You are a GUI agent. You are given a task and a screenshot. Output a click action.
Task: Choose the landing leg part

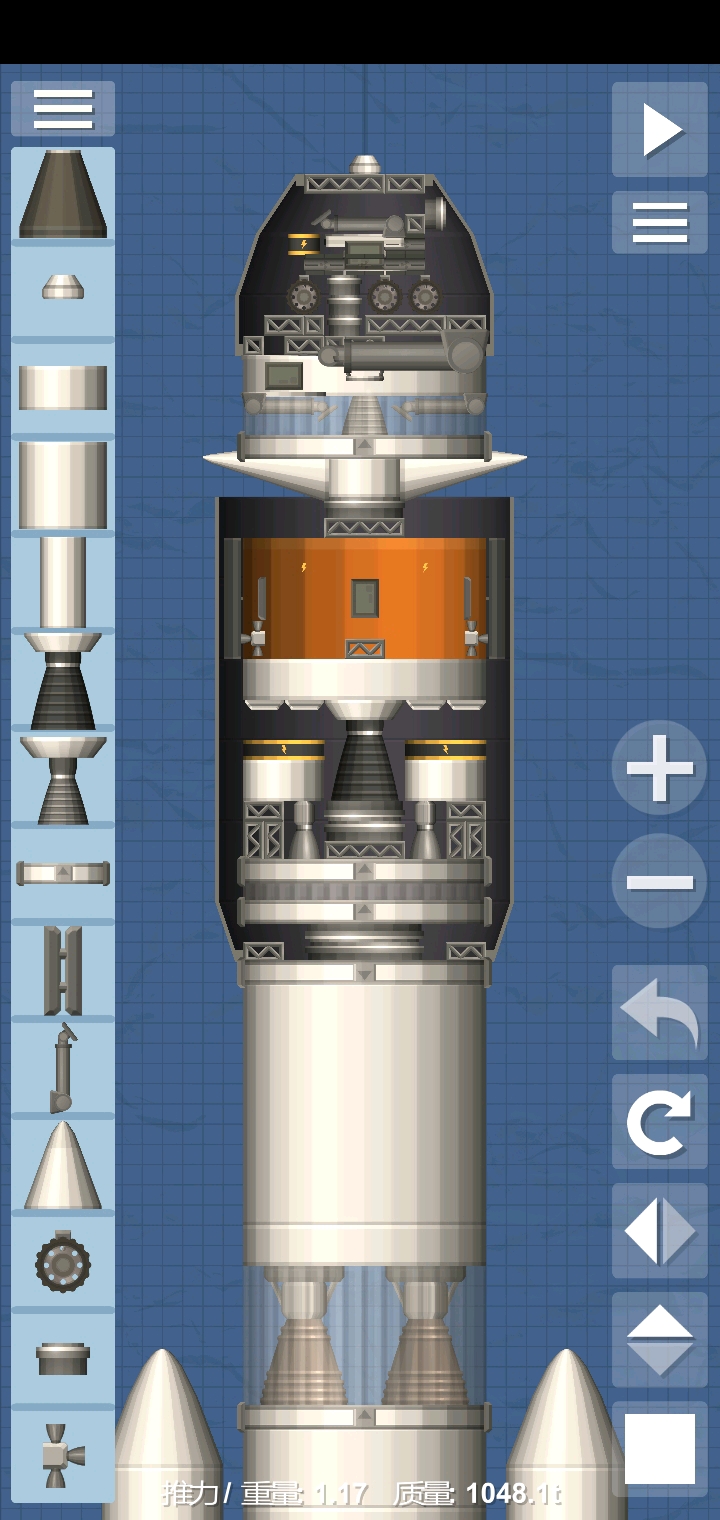click(x=62, y=1068)
